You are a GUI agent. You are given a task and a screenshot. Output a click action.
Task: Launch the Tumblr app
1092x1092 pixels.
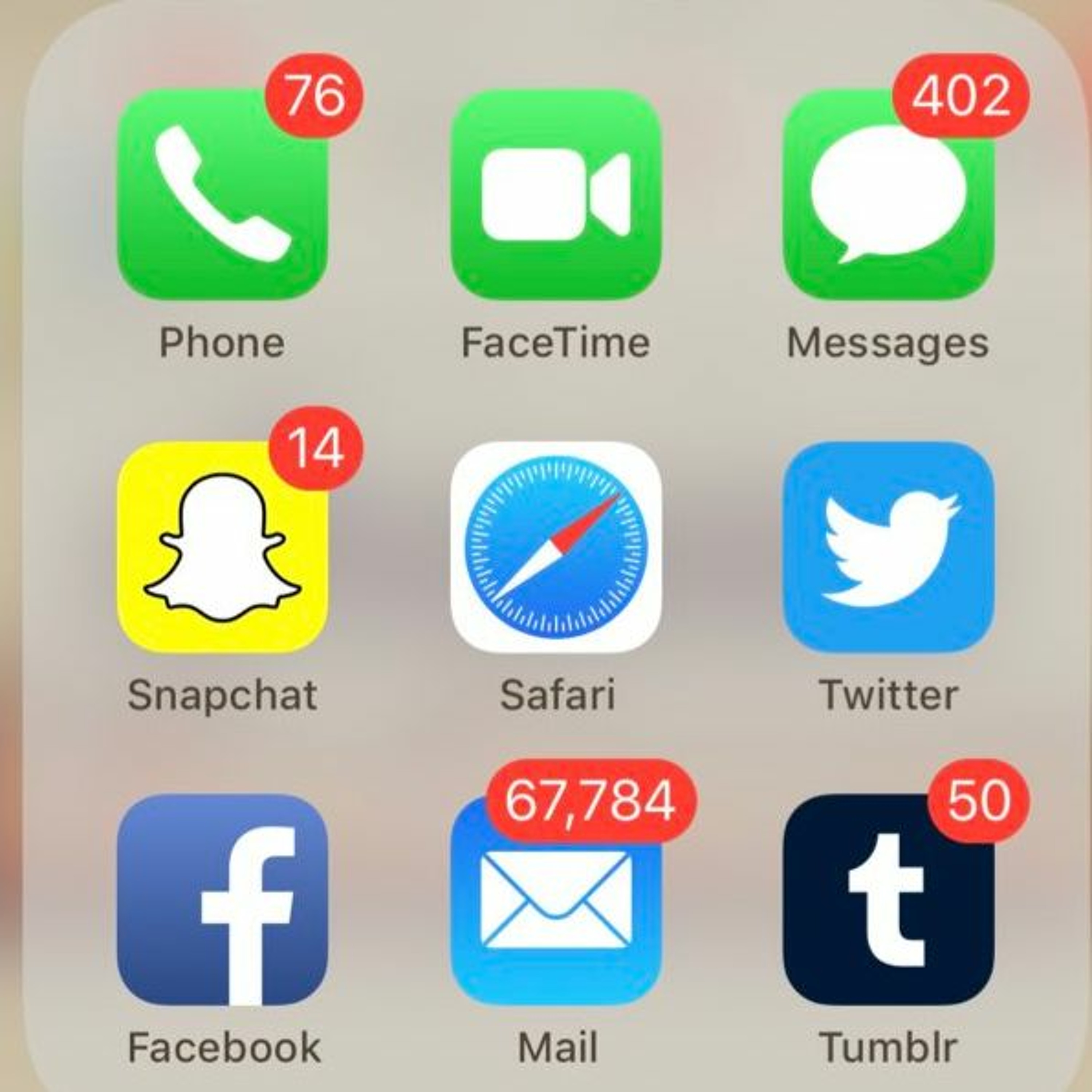[888, 899]
